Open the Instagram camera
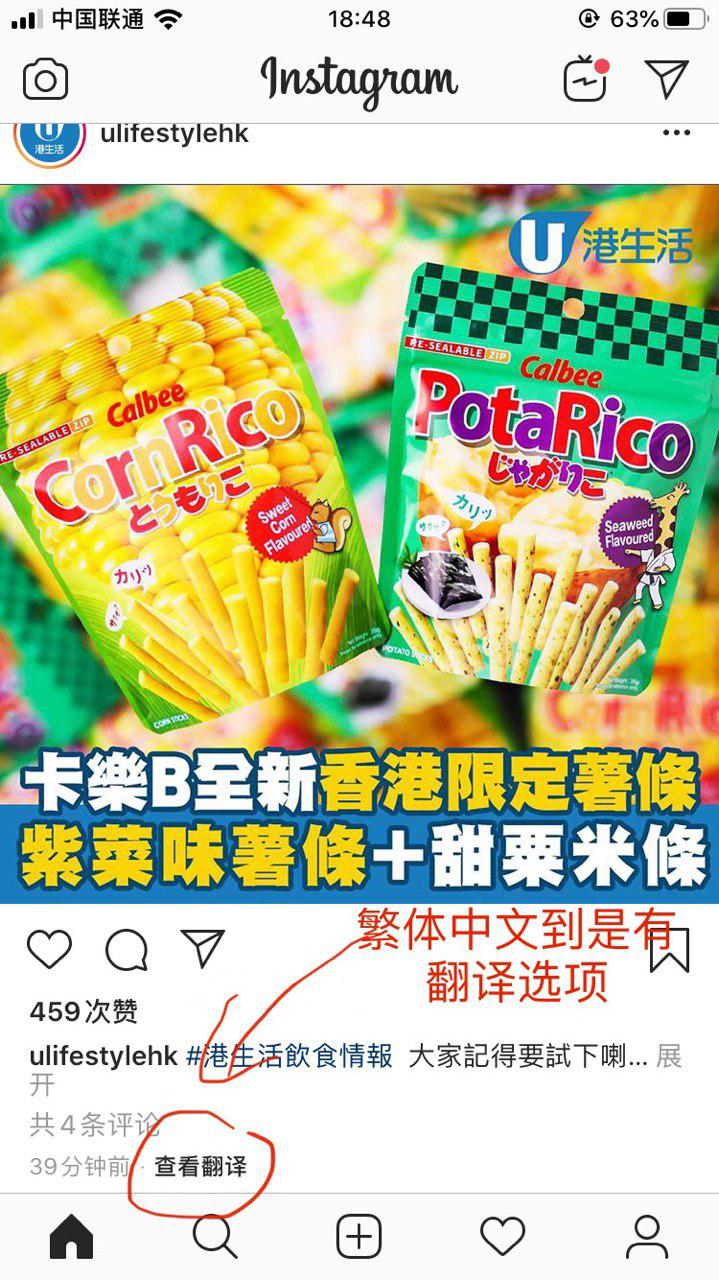Viewport: 719px width, 1280px height. [x=46, y=80]
